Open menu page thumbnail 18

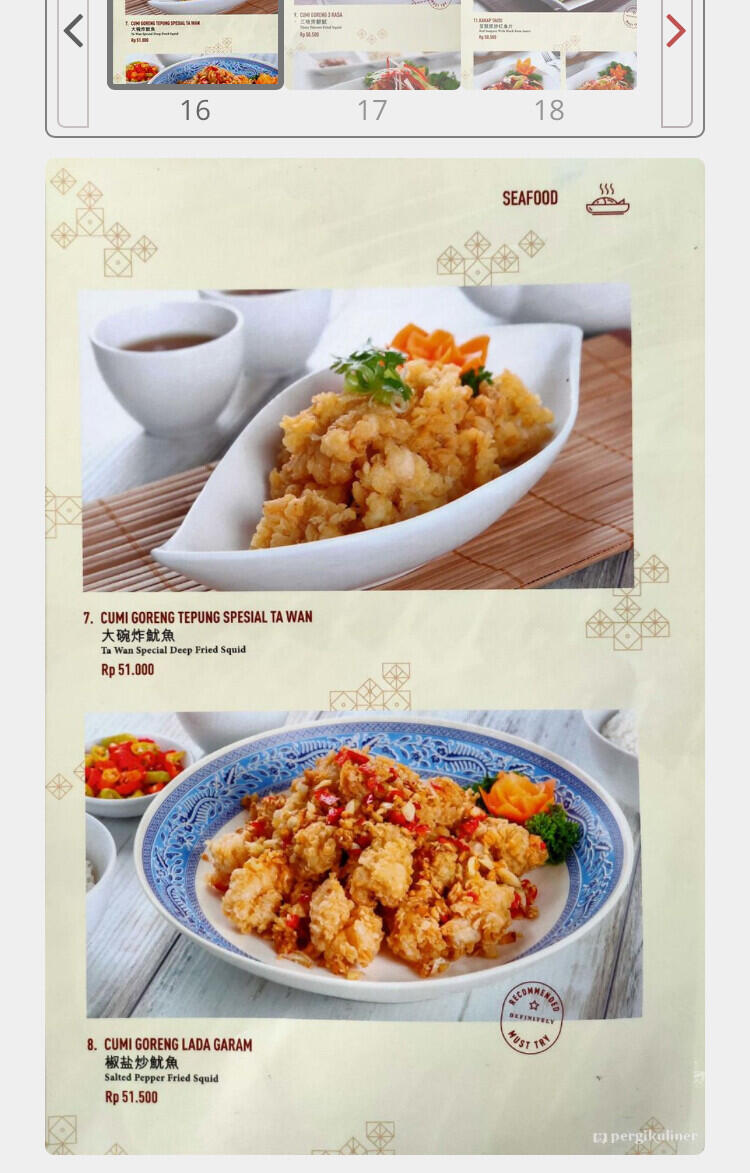coord(549,44)
